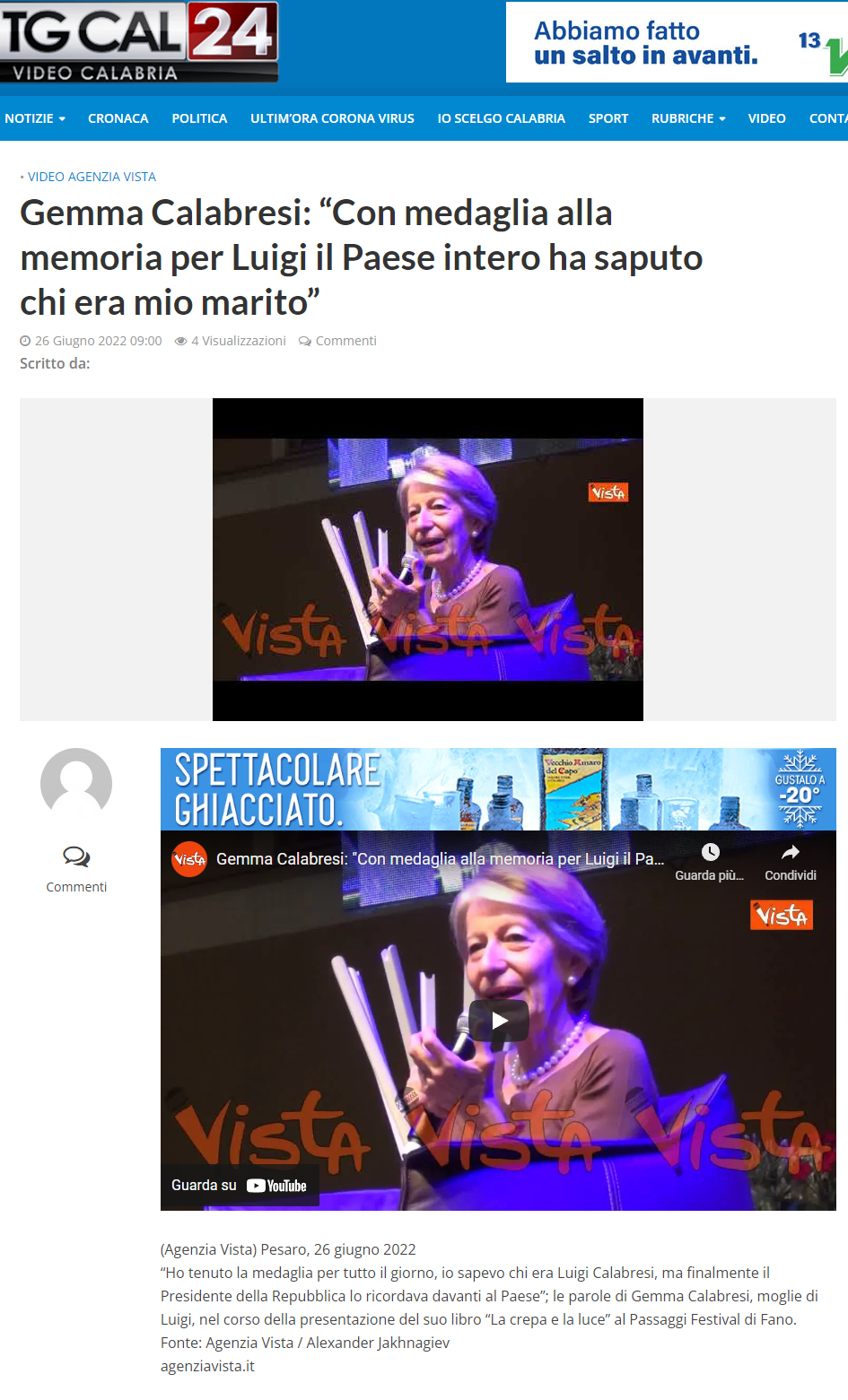Open the "Abbiamo fatto un salto in avanti" banner
848x1400 pixels.
[x=677, y=42]
